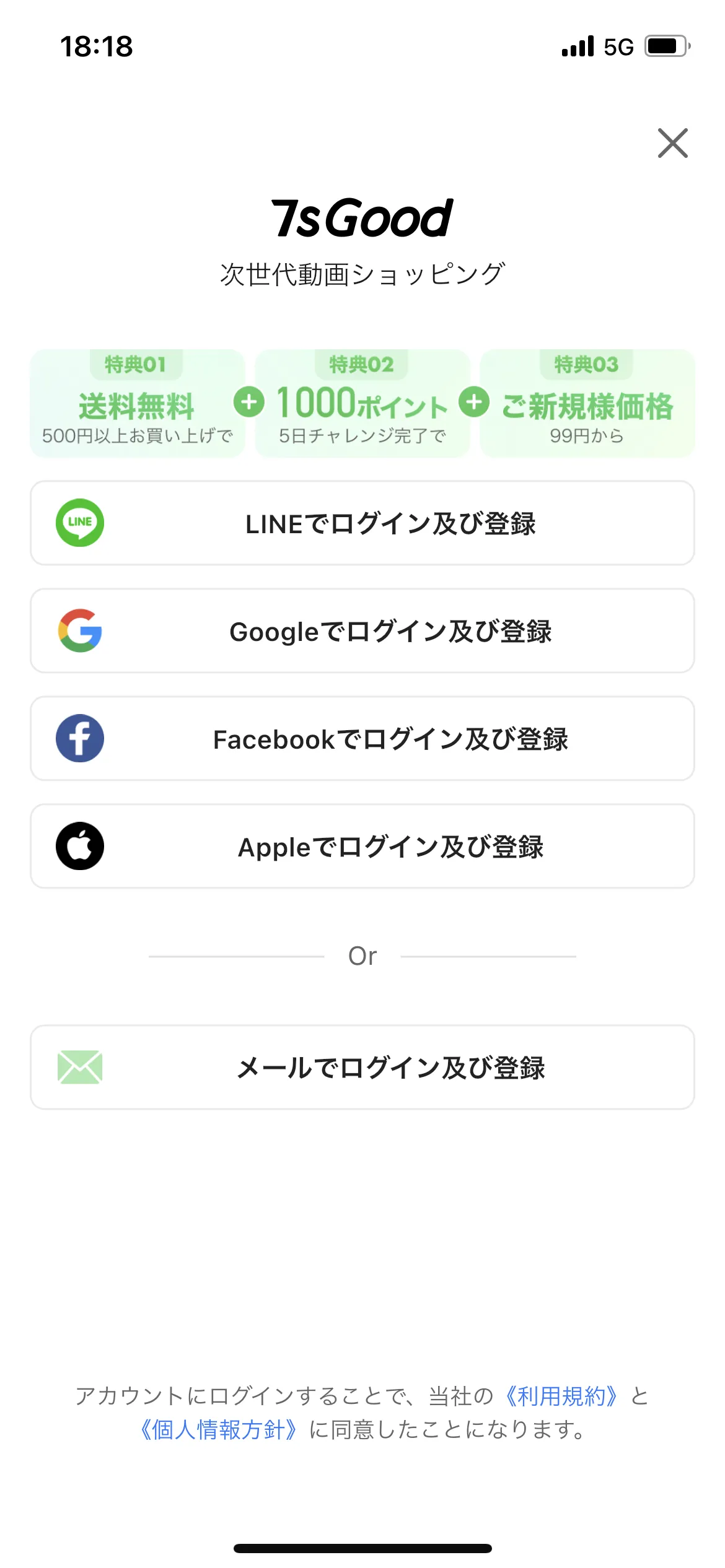
Task: Click the LINE icon on the login button
Action: click(79, 523)
